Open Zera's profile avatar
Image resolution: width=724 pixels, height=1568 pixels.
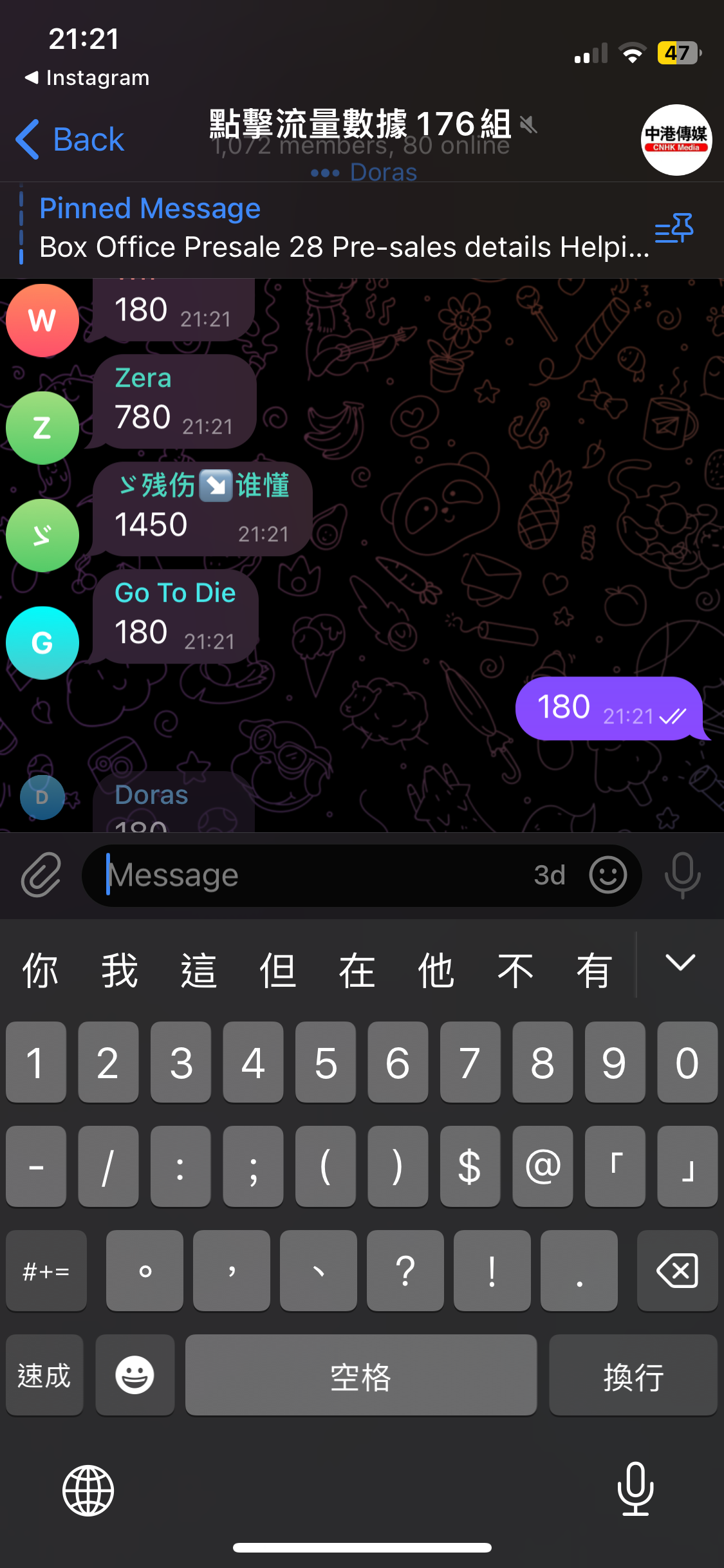click(x=42, y=428)
